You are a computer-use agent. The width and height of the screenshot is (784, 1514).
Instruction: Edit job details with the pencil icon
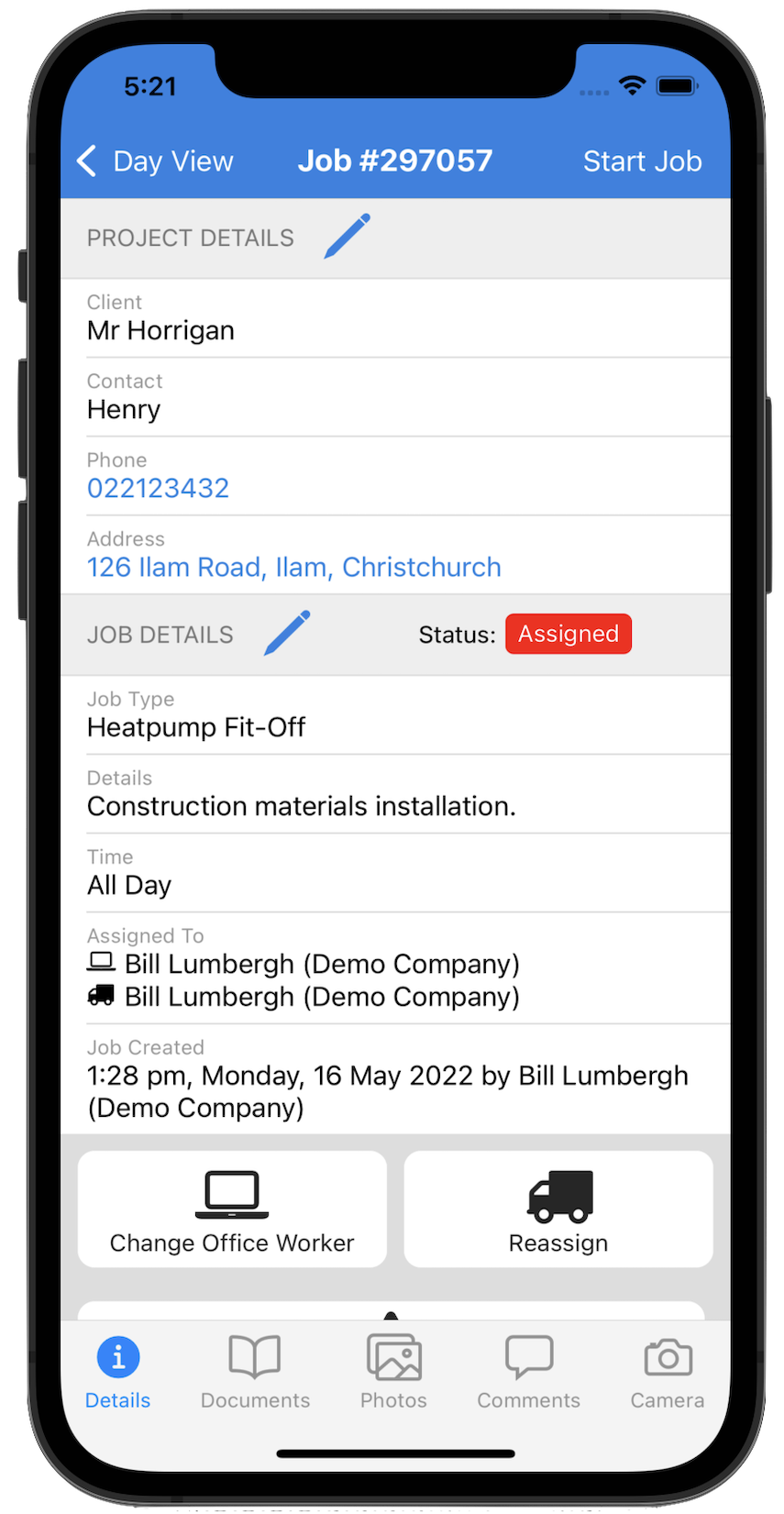(x=287, y=634)
